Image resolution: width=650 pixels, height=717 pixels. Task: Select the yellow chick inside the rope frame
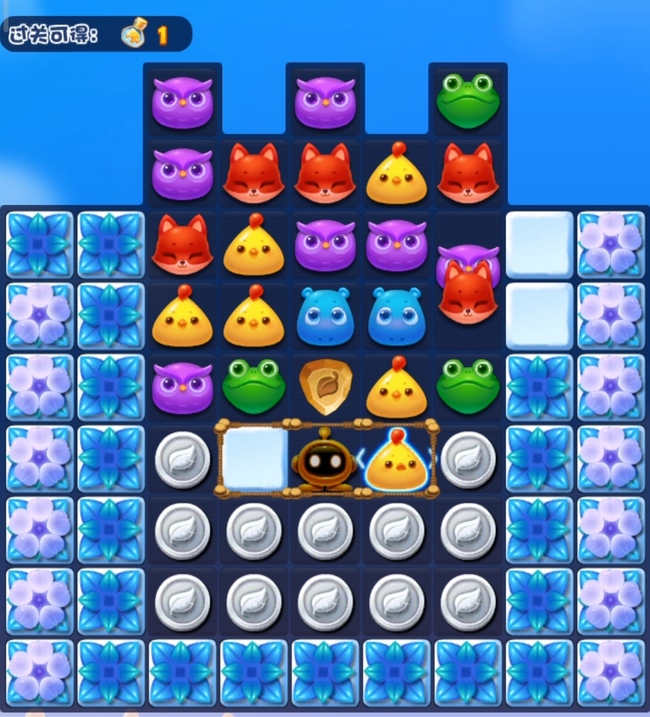pos(397,461)
